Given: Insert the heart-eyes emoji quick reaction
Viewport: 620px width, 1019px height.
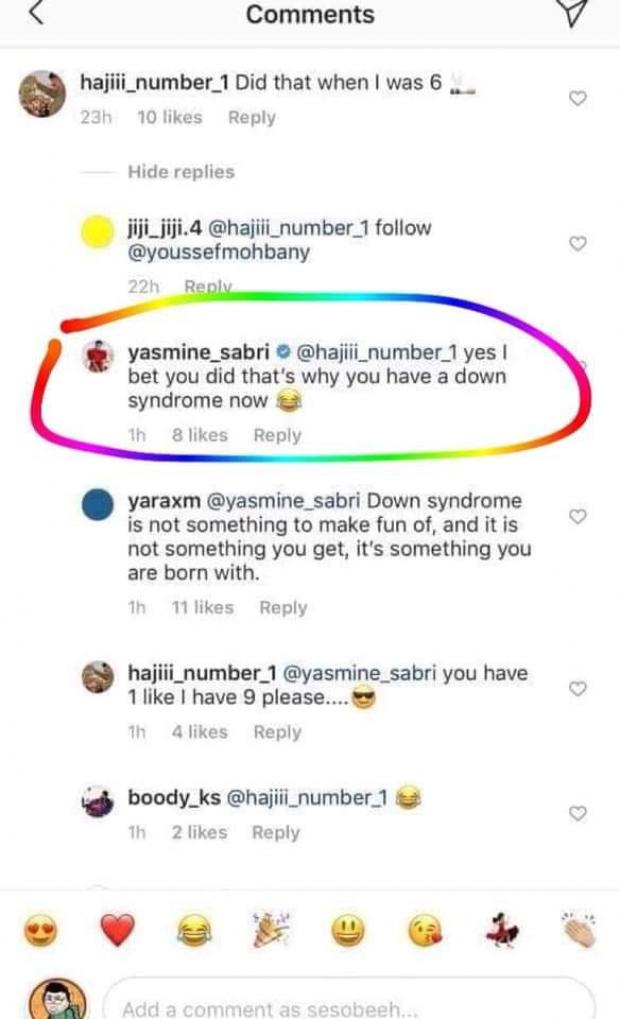Looking at the screenshot, I should coord(41,932).
